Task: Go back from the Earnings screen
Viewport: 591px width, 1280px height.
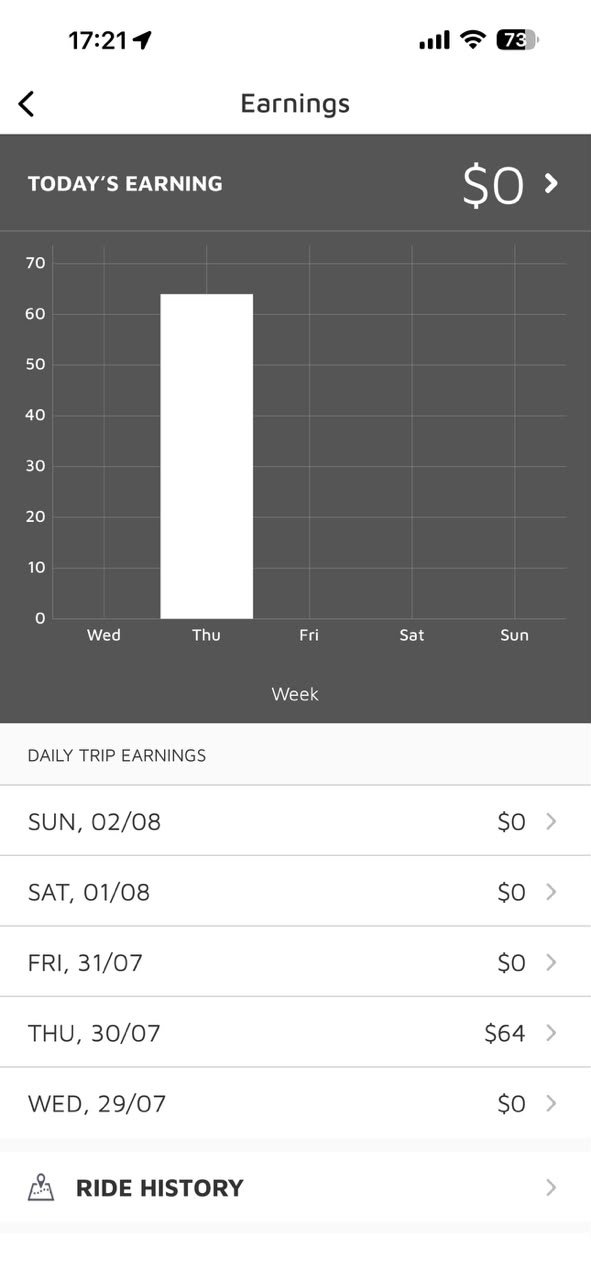Action: click(x=27, y=103)
